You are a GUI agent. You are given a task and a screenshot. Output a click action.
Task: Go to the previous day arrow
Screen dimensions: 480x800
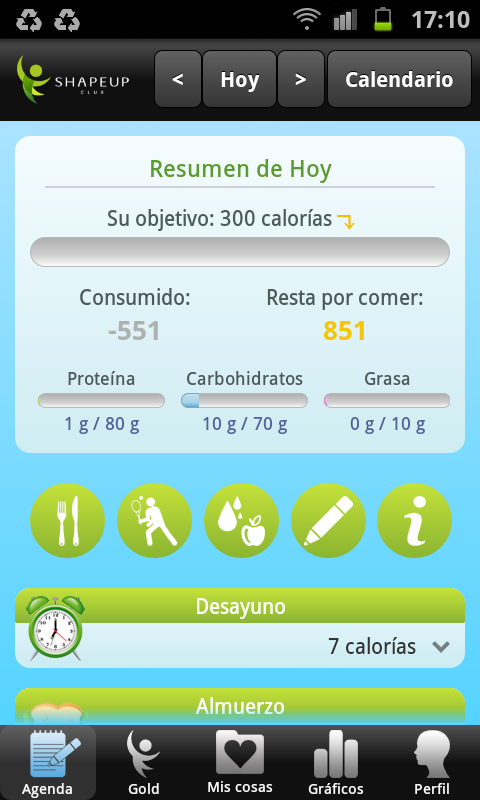point(178,79)
